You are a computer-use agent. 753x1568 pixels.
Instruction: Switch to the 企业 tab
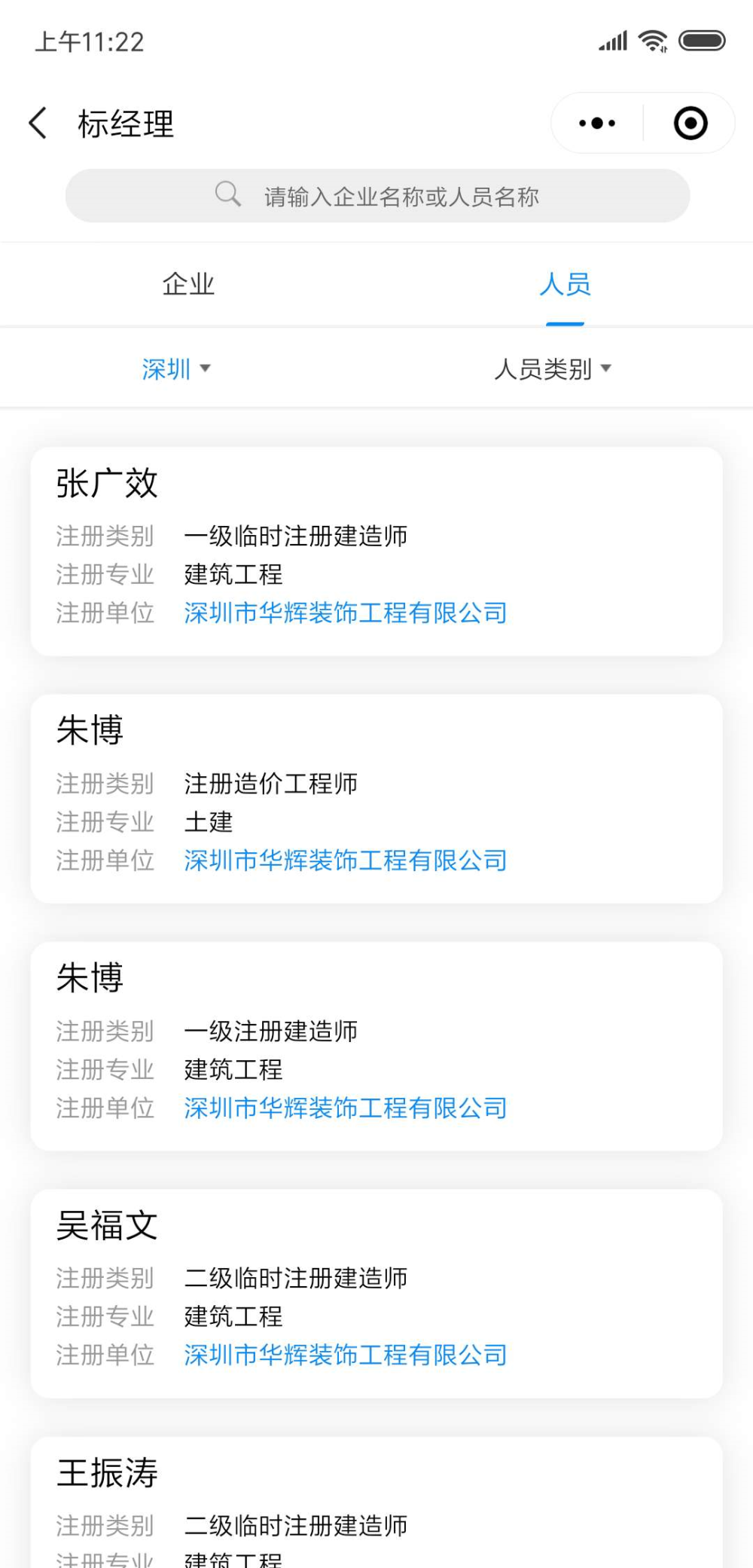point(188,284)
